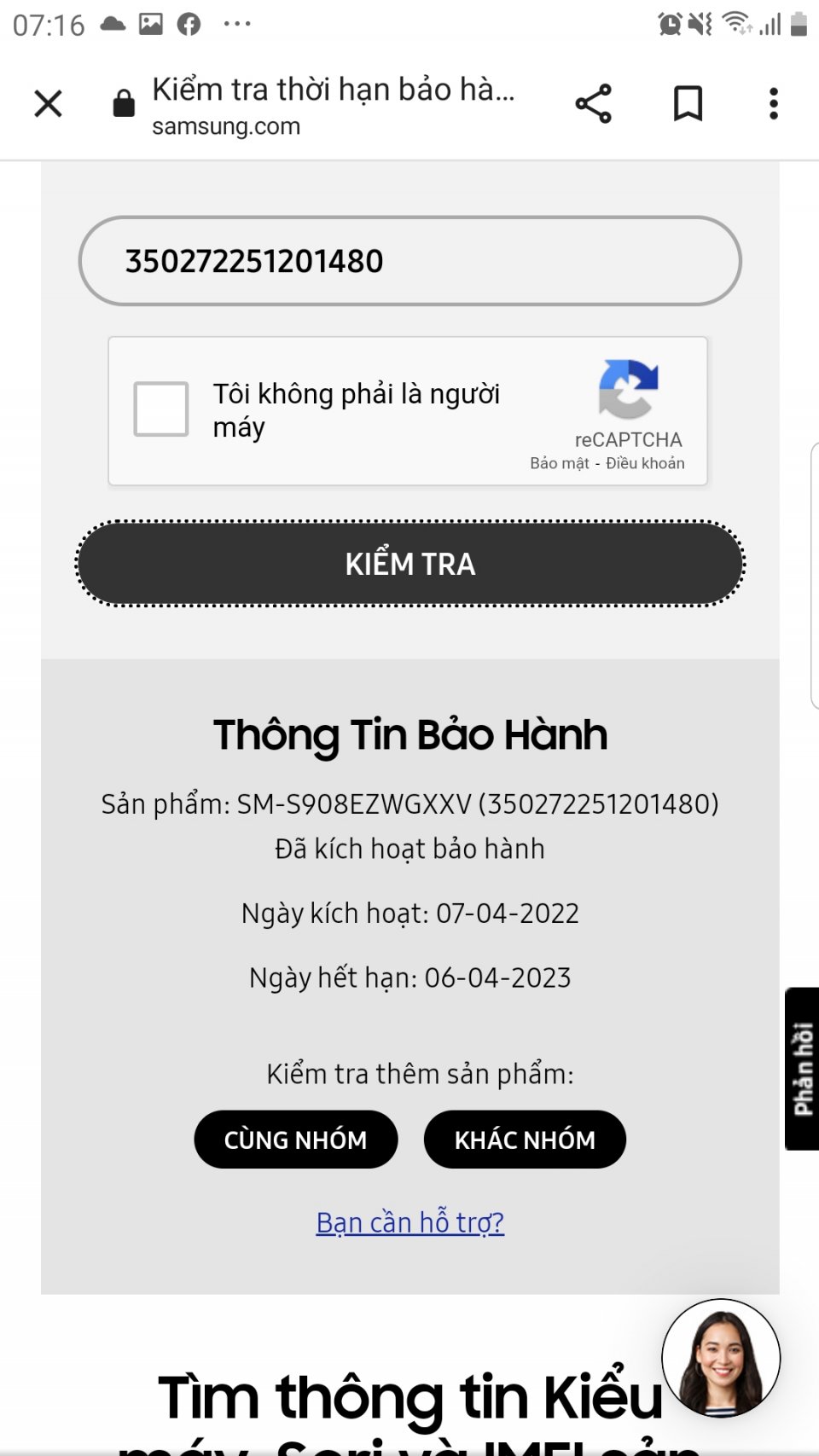Open the Phản hồi feedback tab

click(802, 1068)
